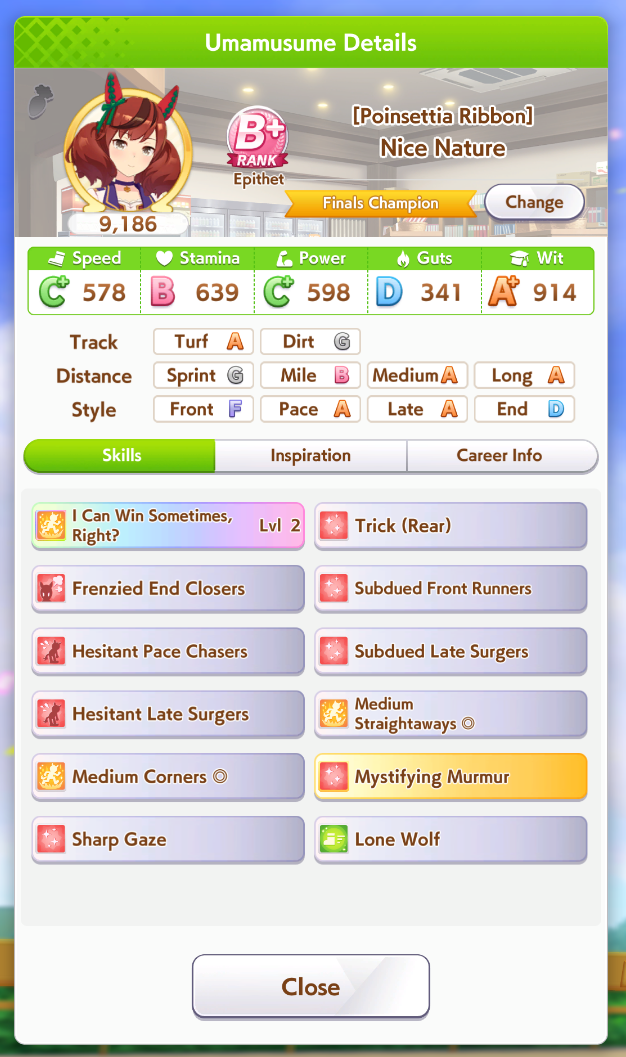Image resolution: width=626 pixels, height=1057 pixels.
Task: Open the Trick (Rear) skill details
Action: pyautogui.click(x=450, y=525)
